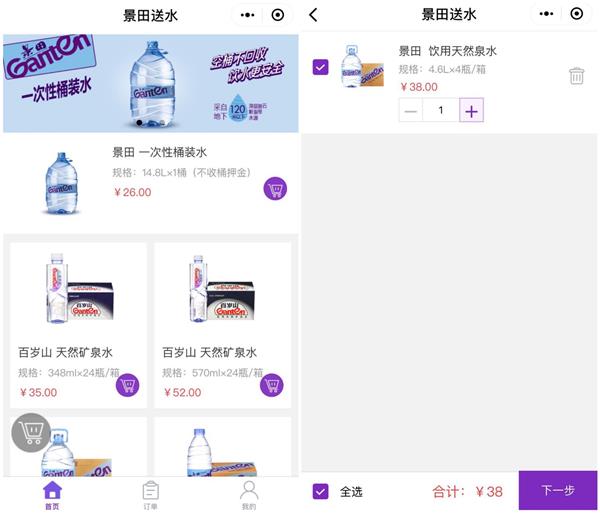The height and width of the screenshot is (513, 600).
Task: Increase quantity with the plus button
Action: [x=471, y=111]
